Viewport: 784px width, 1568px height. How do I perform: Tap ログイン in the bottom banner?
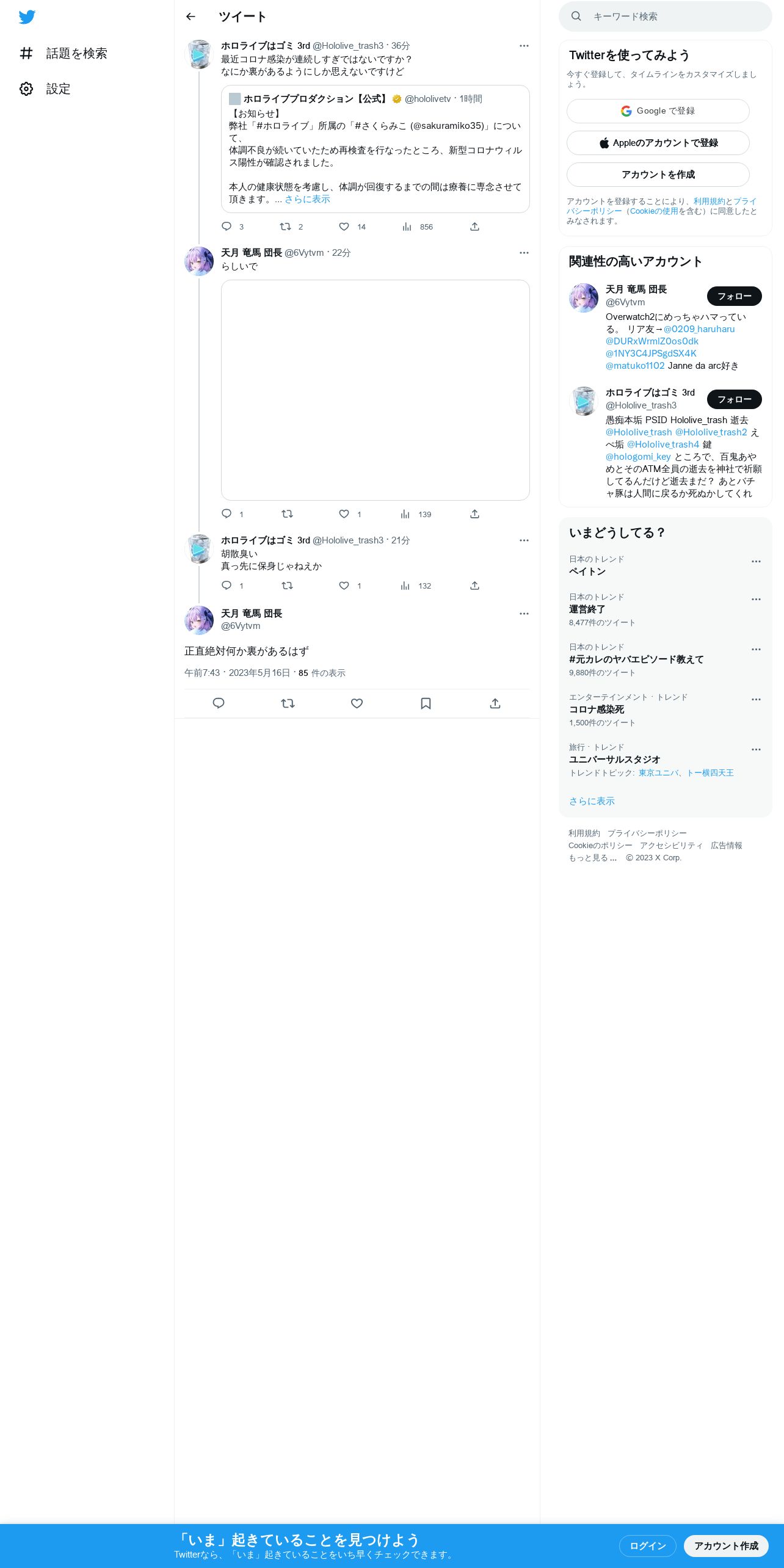(x=648, y=1546)
